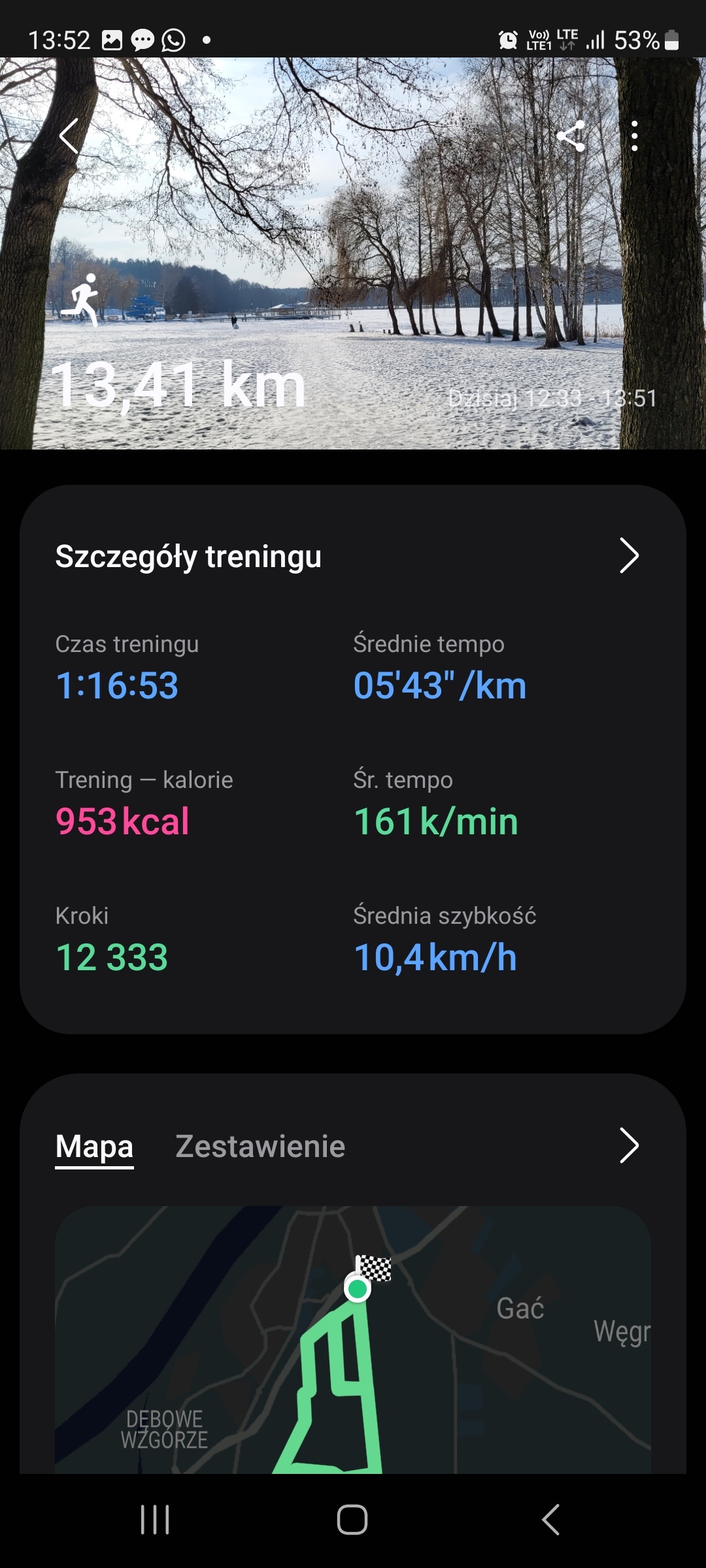Select the Mapa tab
This screenshot has width=706, height=1568.
point(94,1147)
